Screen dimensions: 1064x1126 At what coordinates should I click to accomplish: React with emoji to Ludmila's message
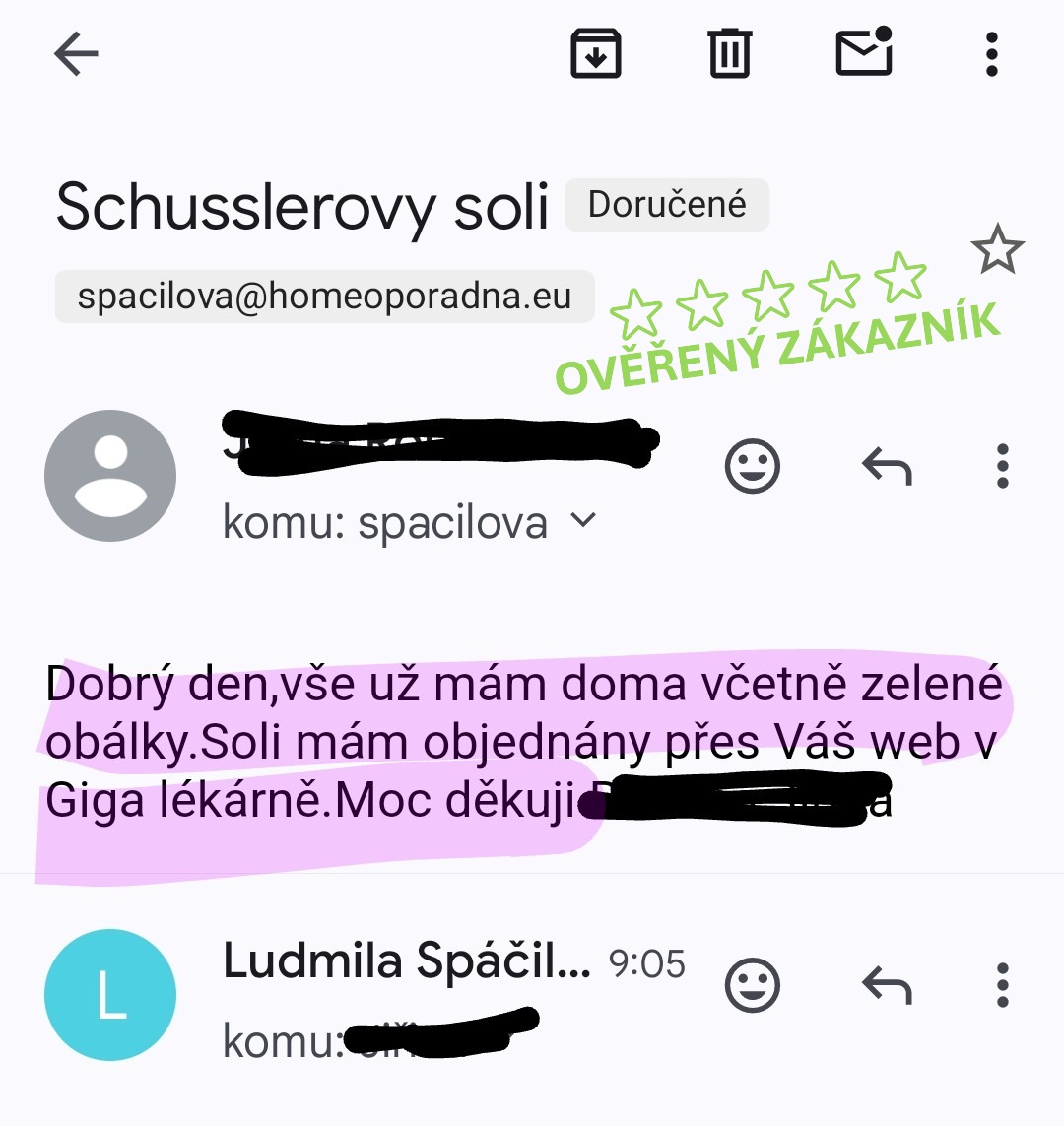point(753,985)
